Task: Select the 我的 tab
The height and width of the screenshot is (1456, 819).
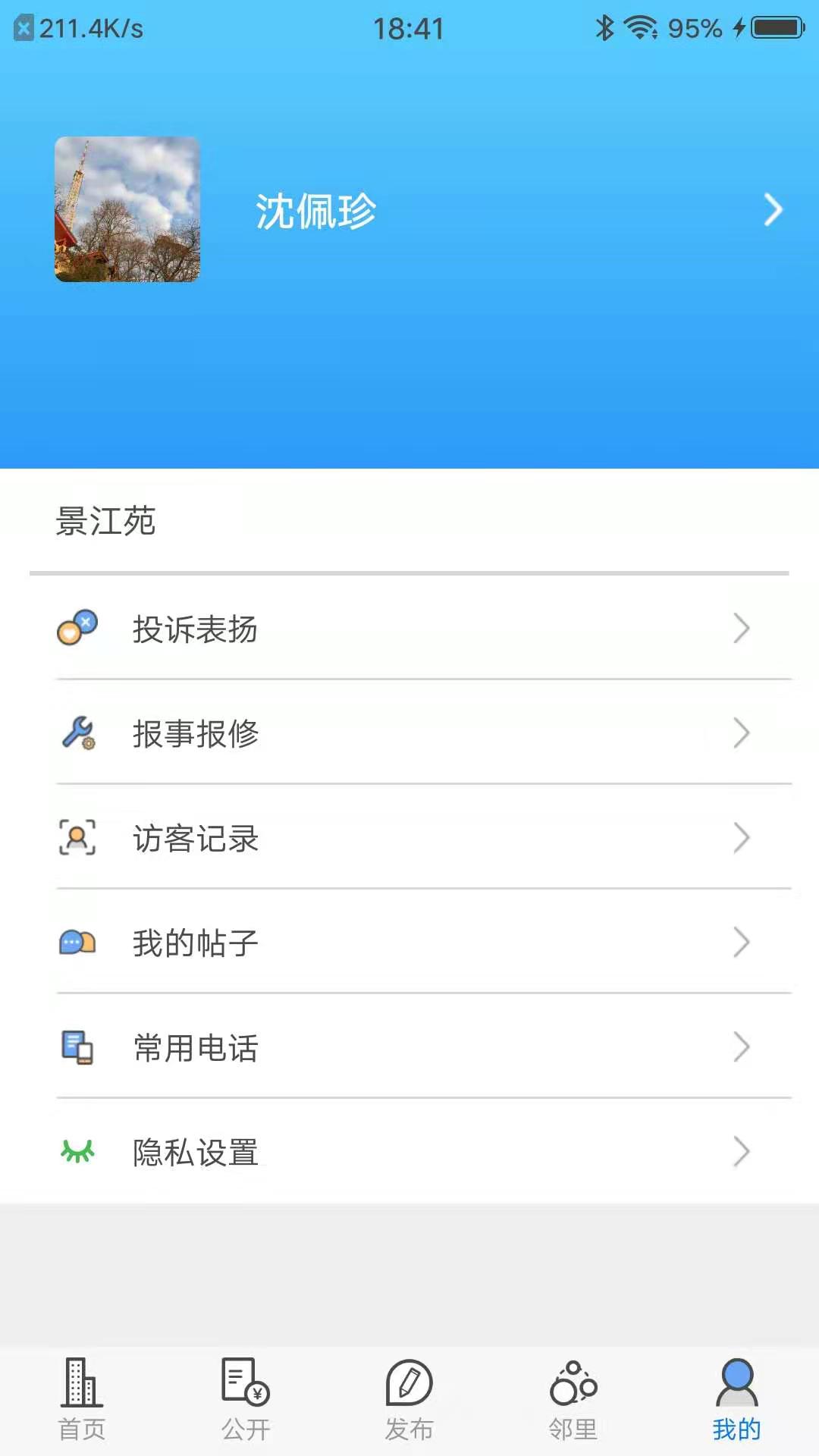Action: [x=736, y=1399]
